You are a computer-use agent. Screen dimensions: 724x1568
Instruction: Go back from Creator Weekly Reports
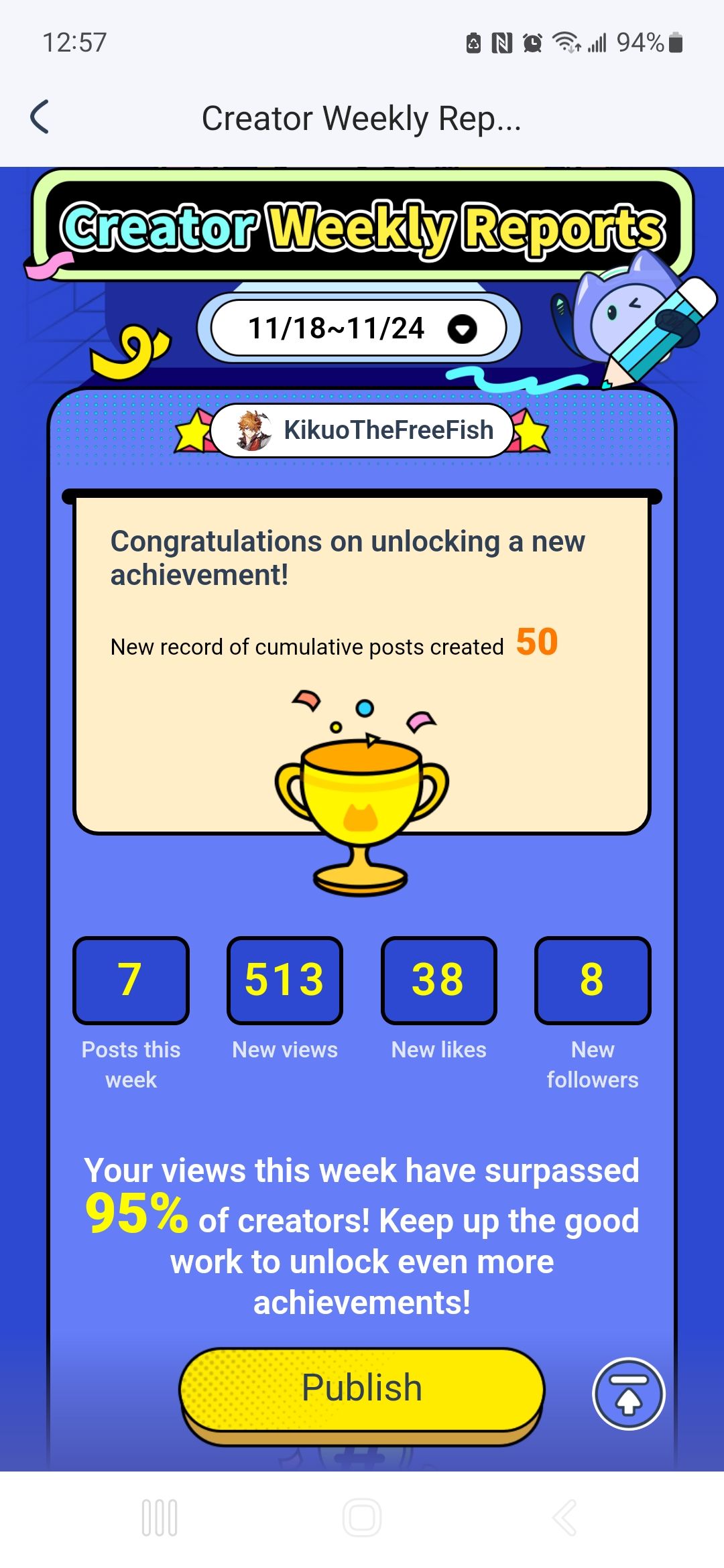[x=40, y=117]
